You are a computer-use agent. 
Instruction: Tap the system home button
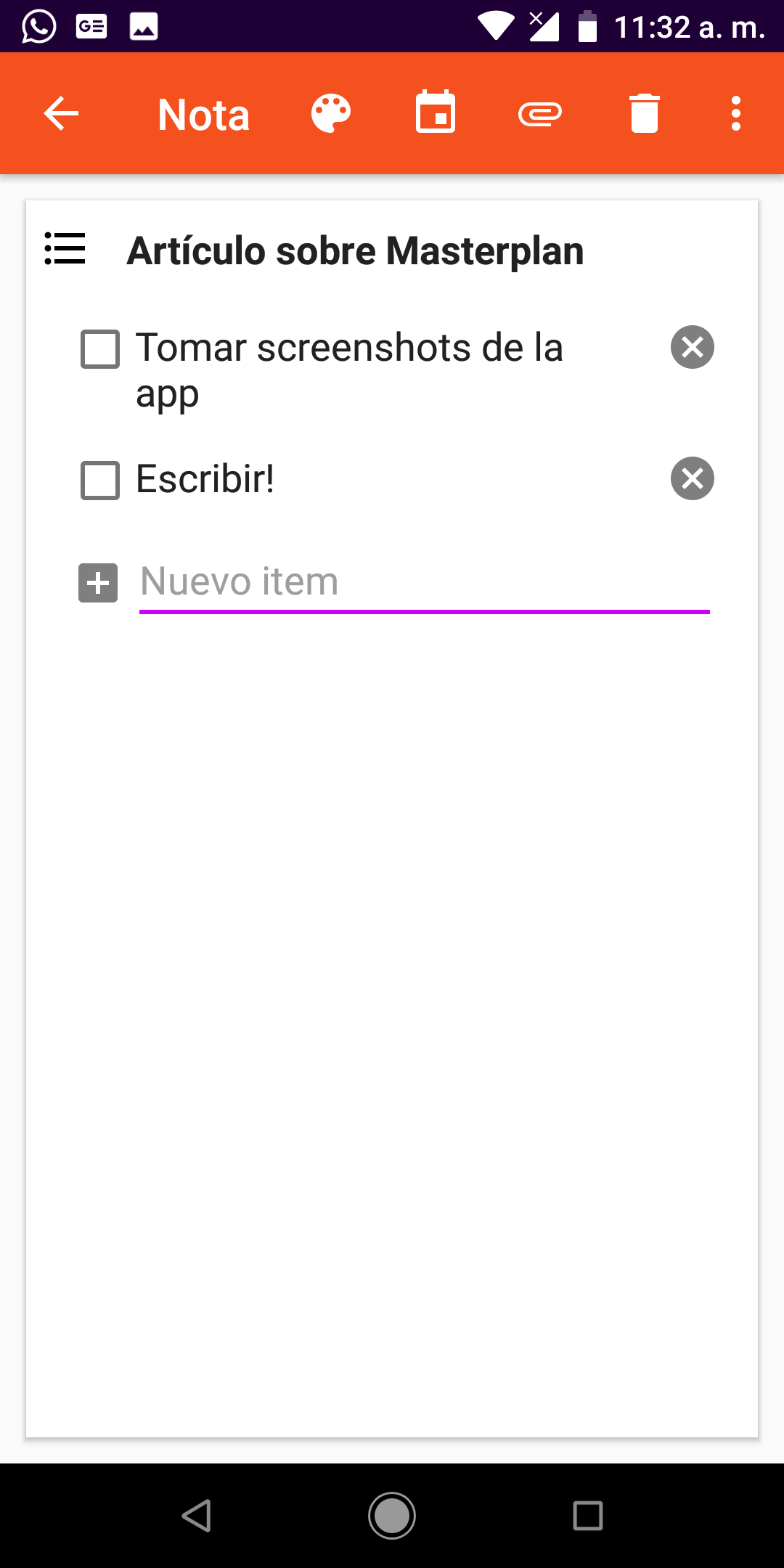(392, 1516)
